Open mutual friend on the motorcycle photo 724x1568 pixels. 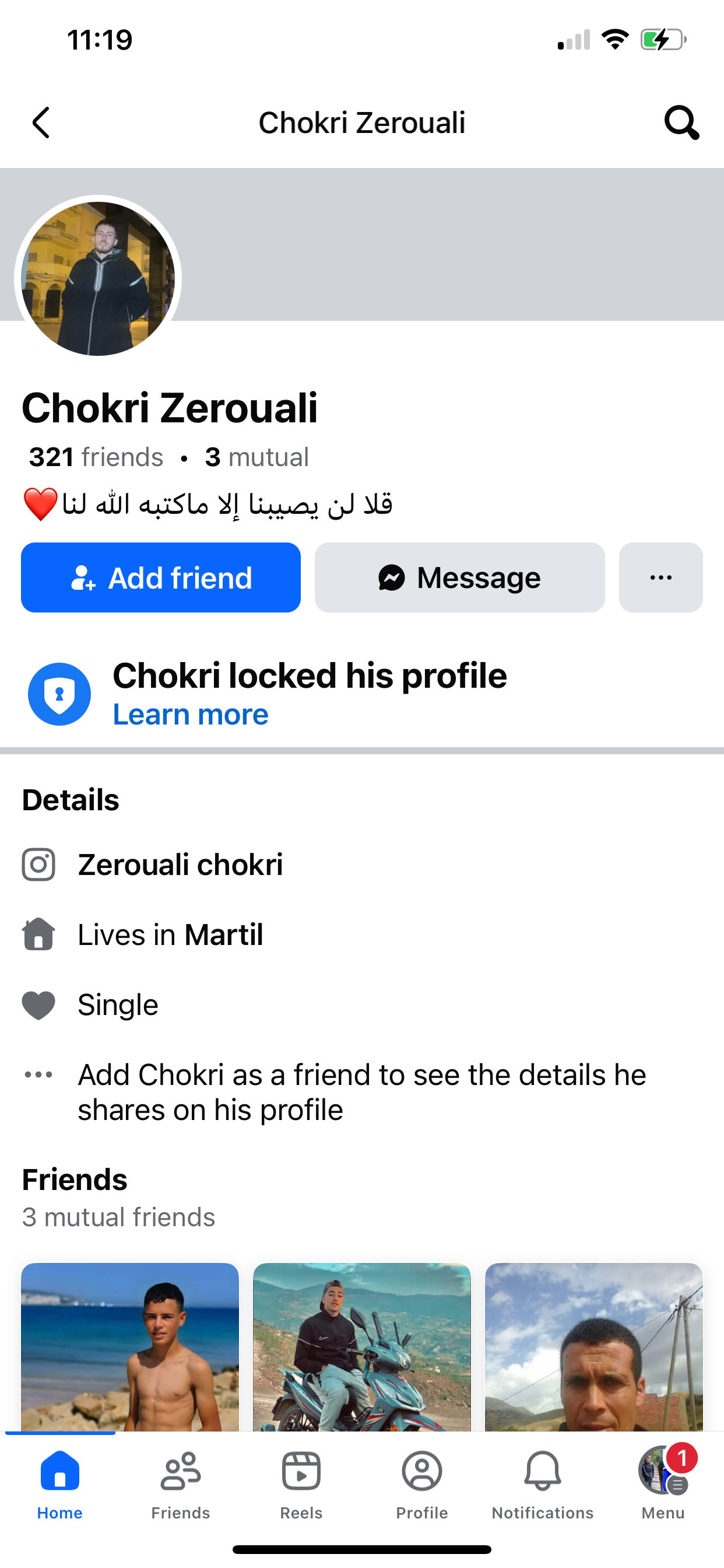[361, 1346]
